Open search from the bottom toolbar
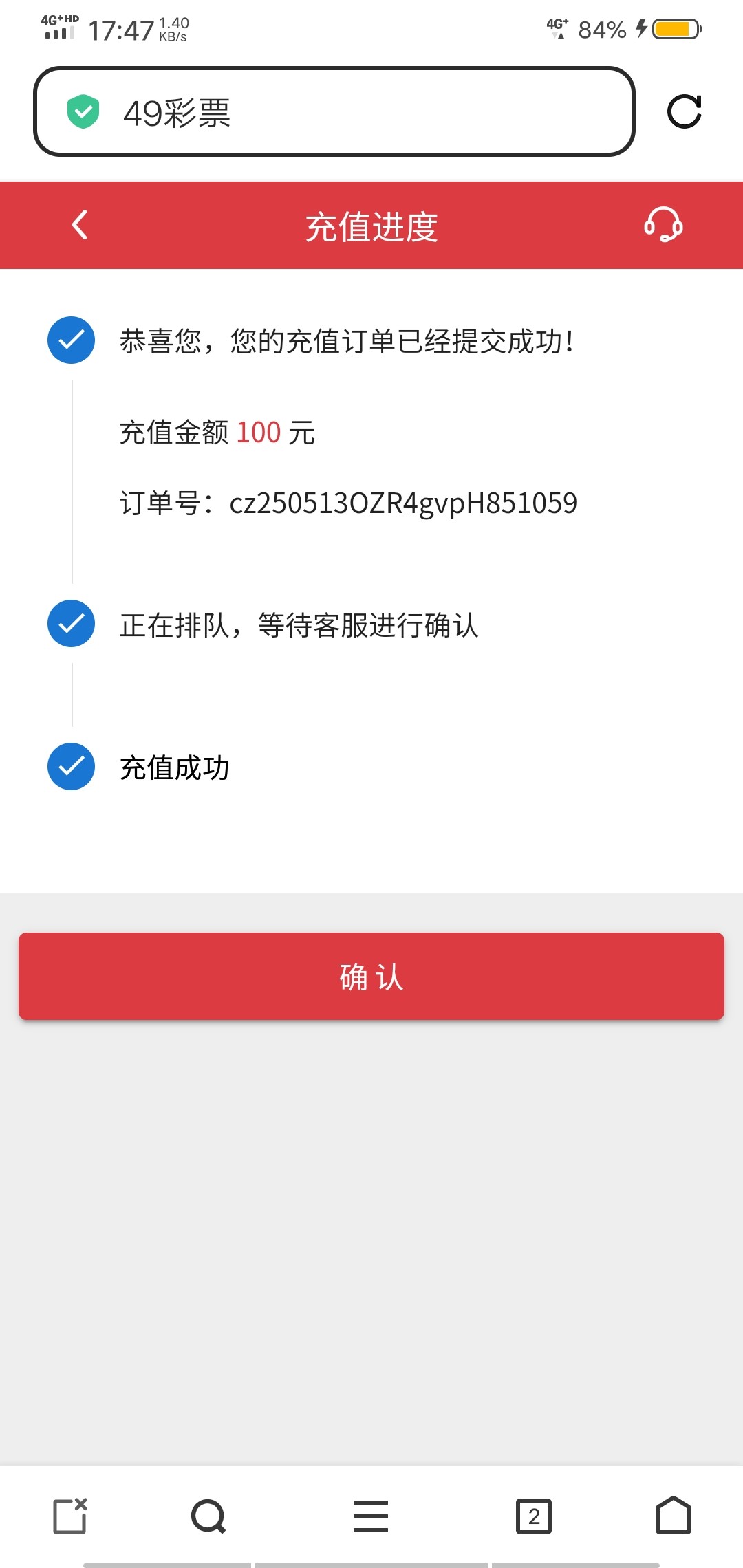Image resolution: width=743 pixels, height=1568 pixels. pos(208,1516)
